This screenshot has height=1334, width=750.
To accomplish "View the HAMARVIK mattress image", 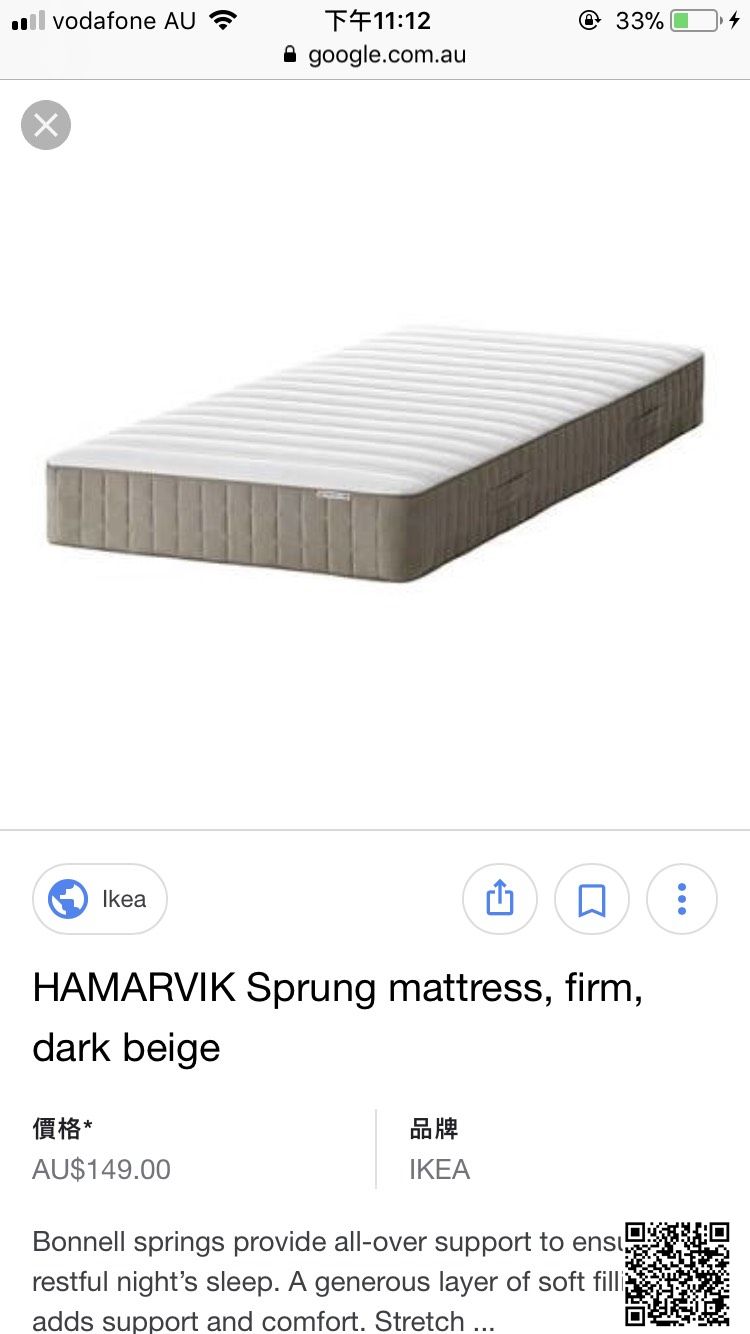I will 375,455.
